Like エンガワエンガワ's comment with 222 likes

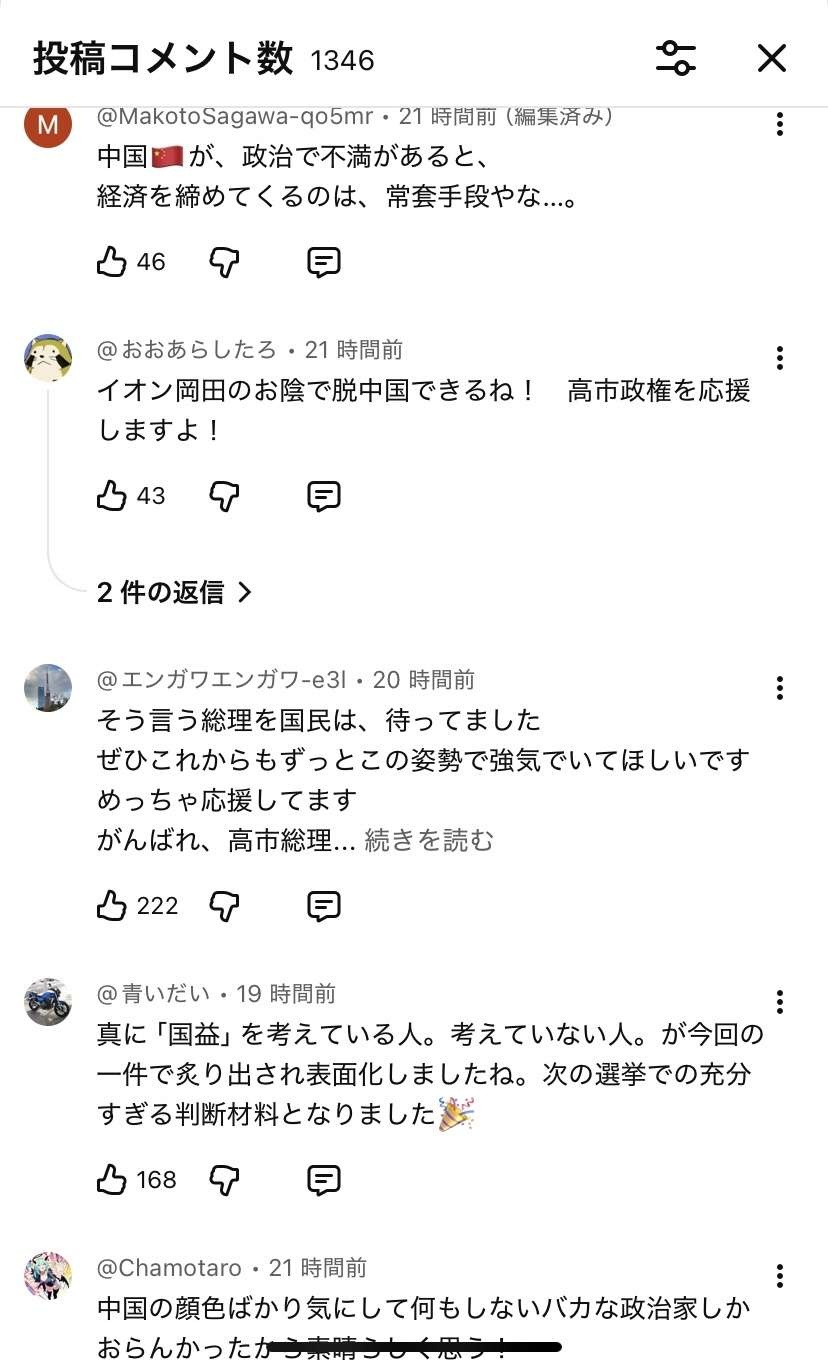click(112, 906)
